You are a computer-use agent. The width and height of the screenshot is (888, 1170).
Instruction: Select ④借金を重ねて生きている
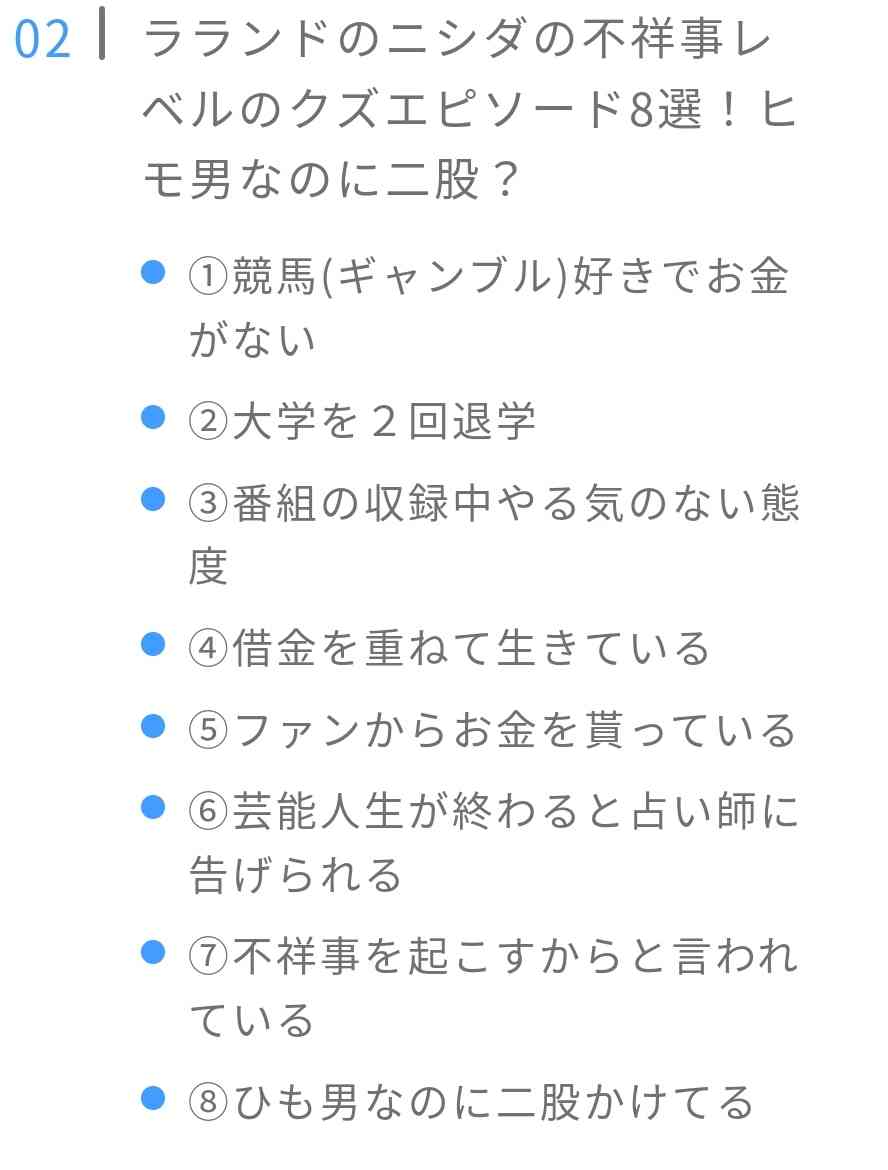[x=449, y=648]
